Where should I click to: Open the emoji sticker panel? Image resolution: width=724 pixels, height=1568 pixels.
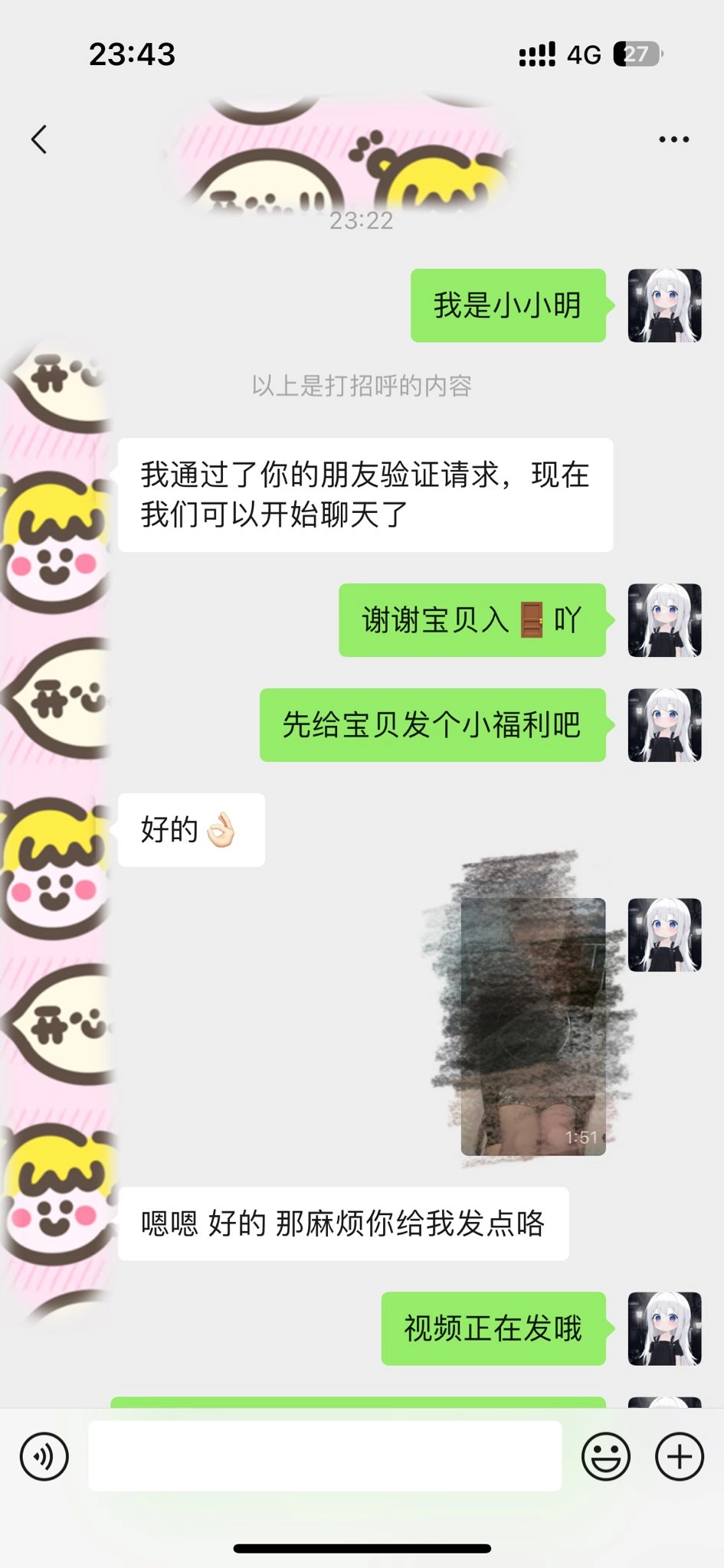tap(605, 1456)
